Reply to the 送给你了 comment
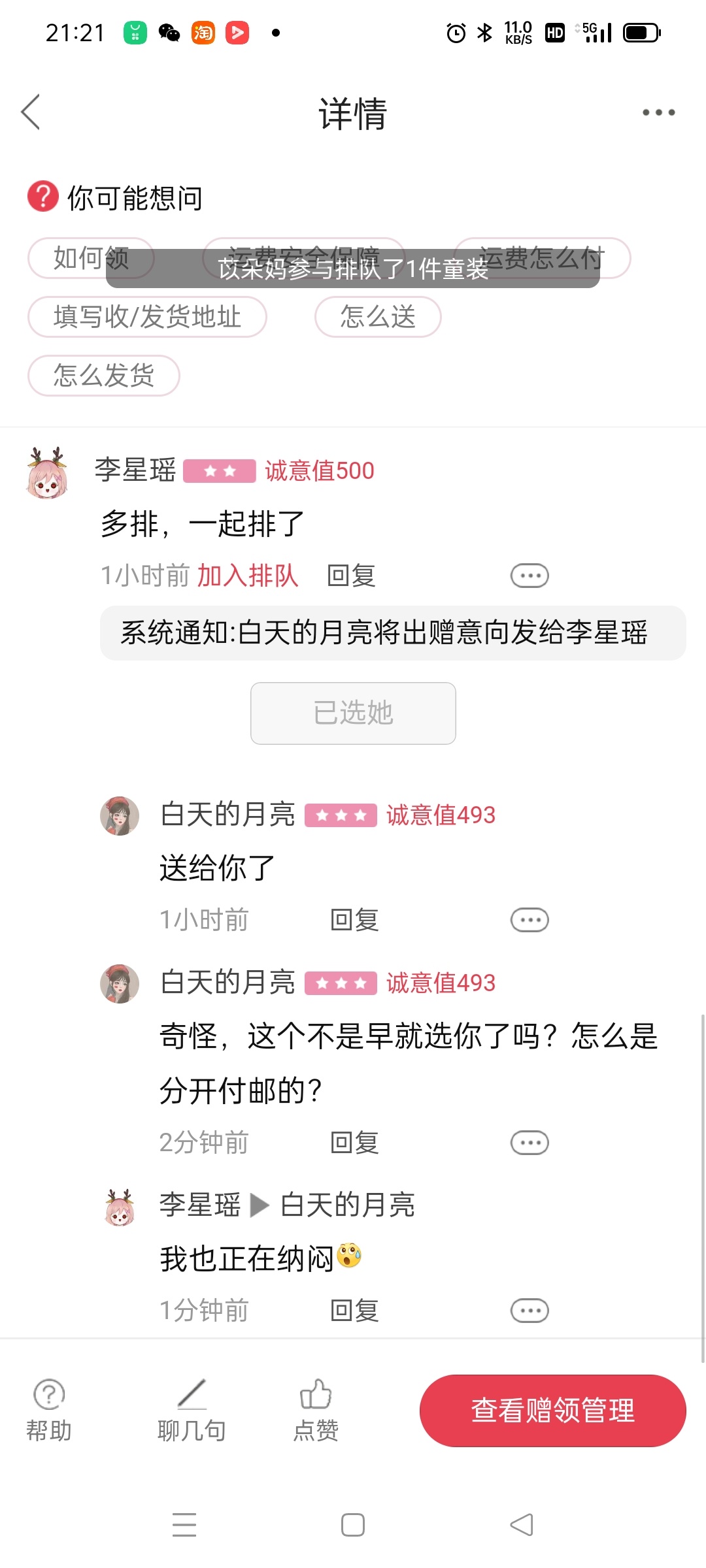 coord(354,920)
